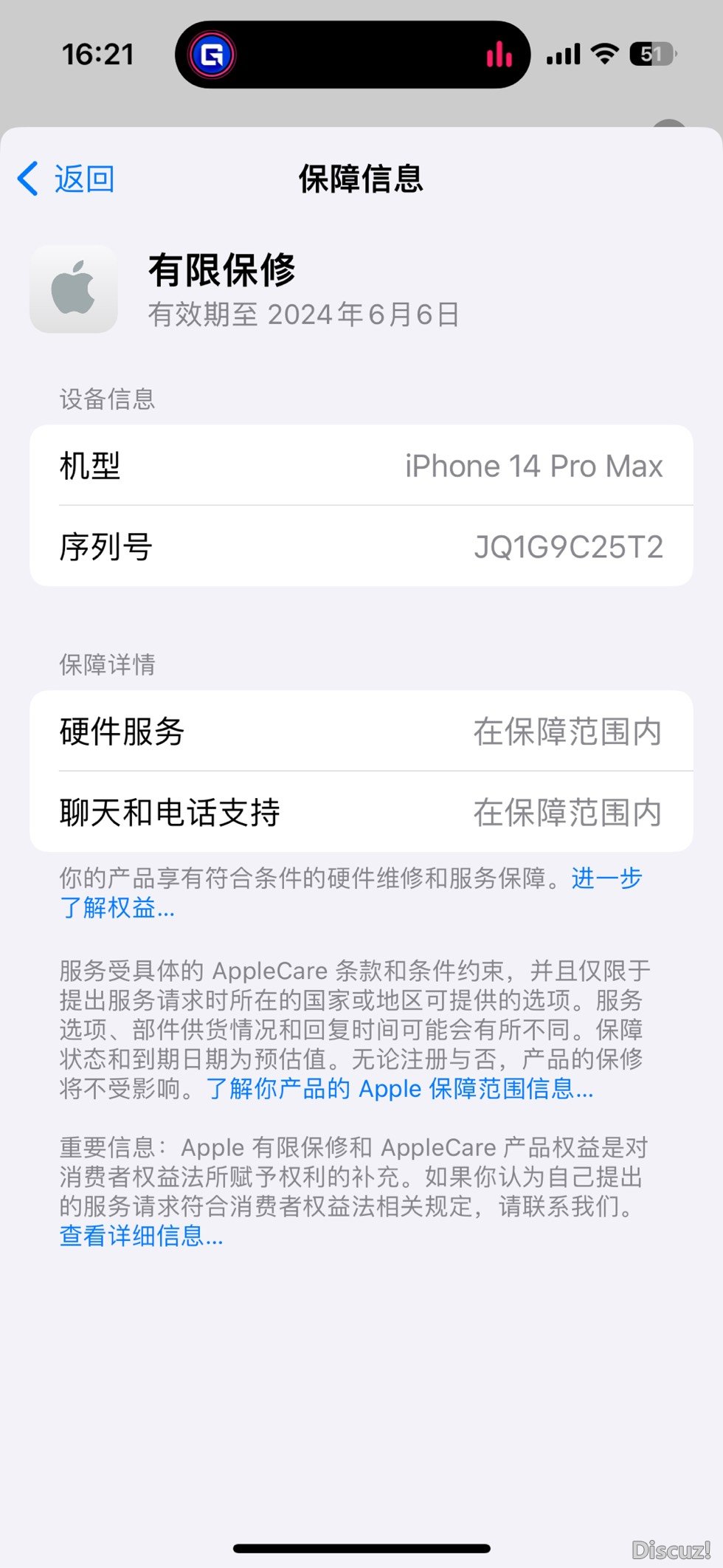Open the 进一步了解权益 link
This screenshot has width=723, height=1568.
(x=118, y=907)
